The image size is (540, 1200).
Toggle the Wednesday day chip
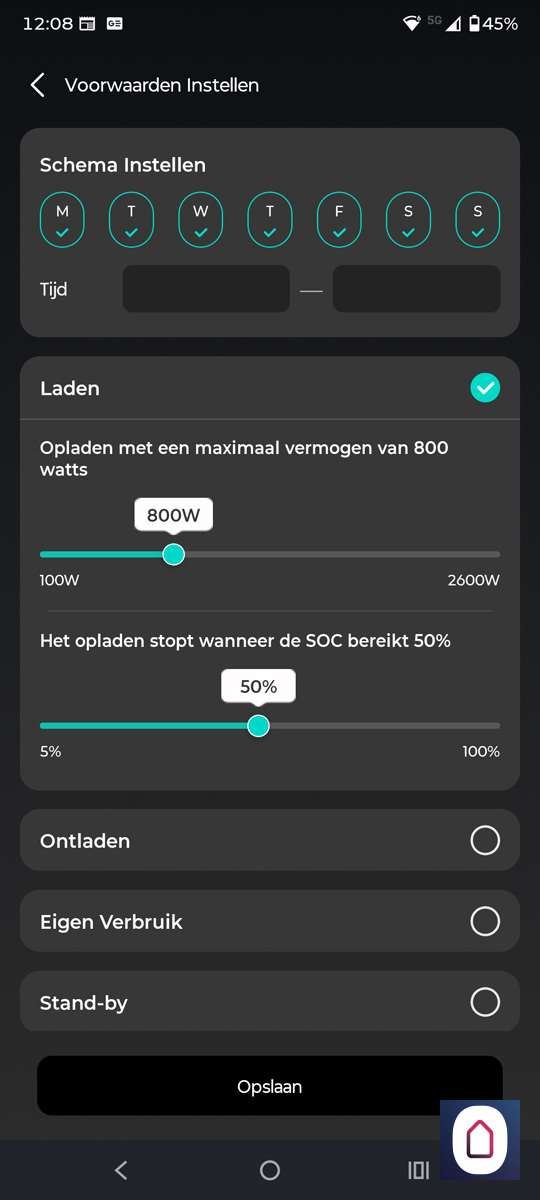[x=201, y=220]
